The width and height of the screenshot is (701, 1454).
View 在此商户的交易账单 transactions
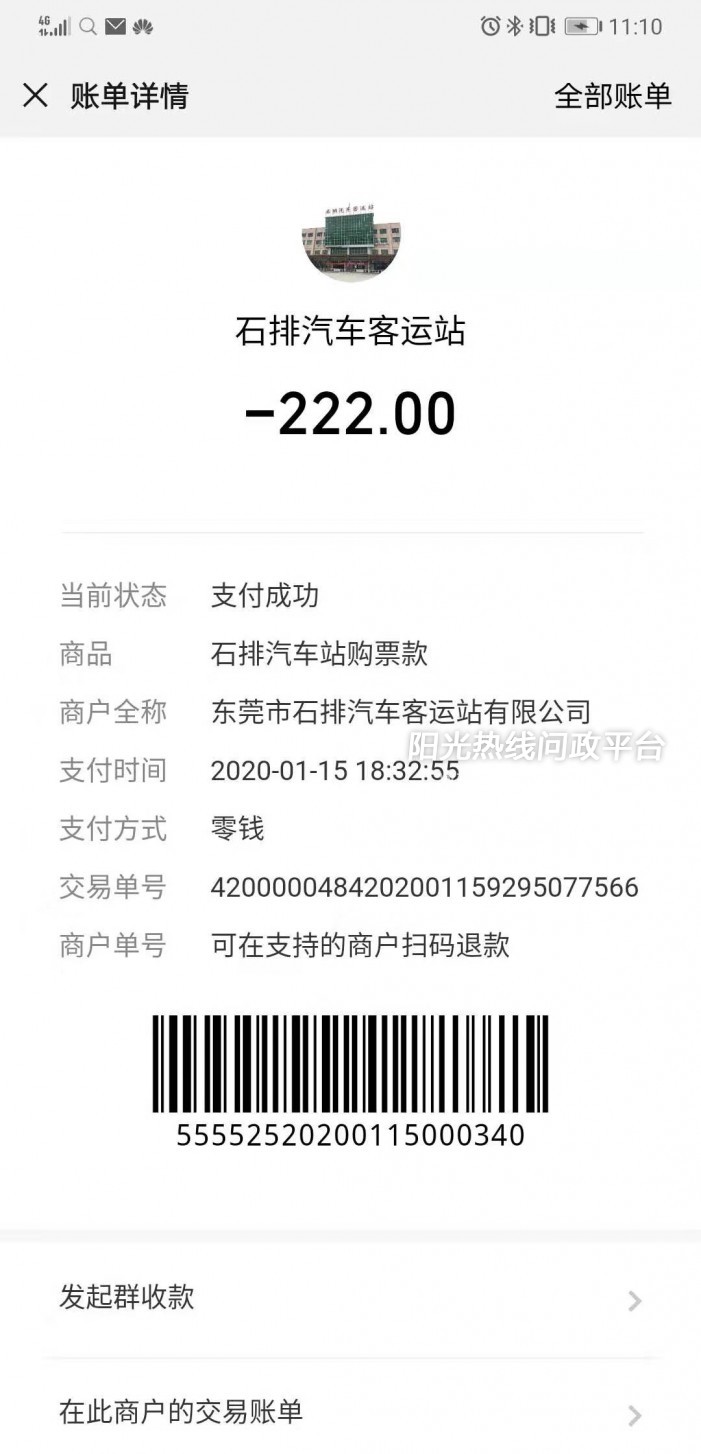350,1412
